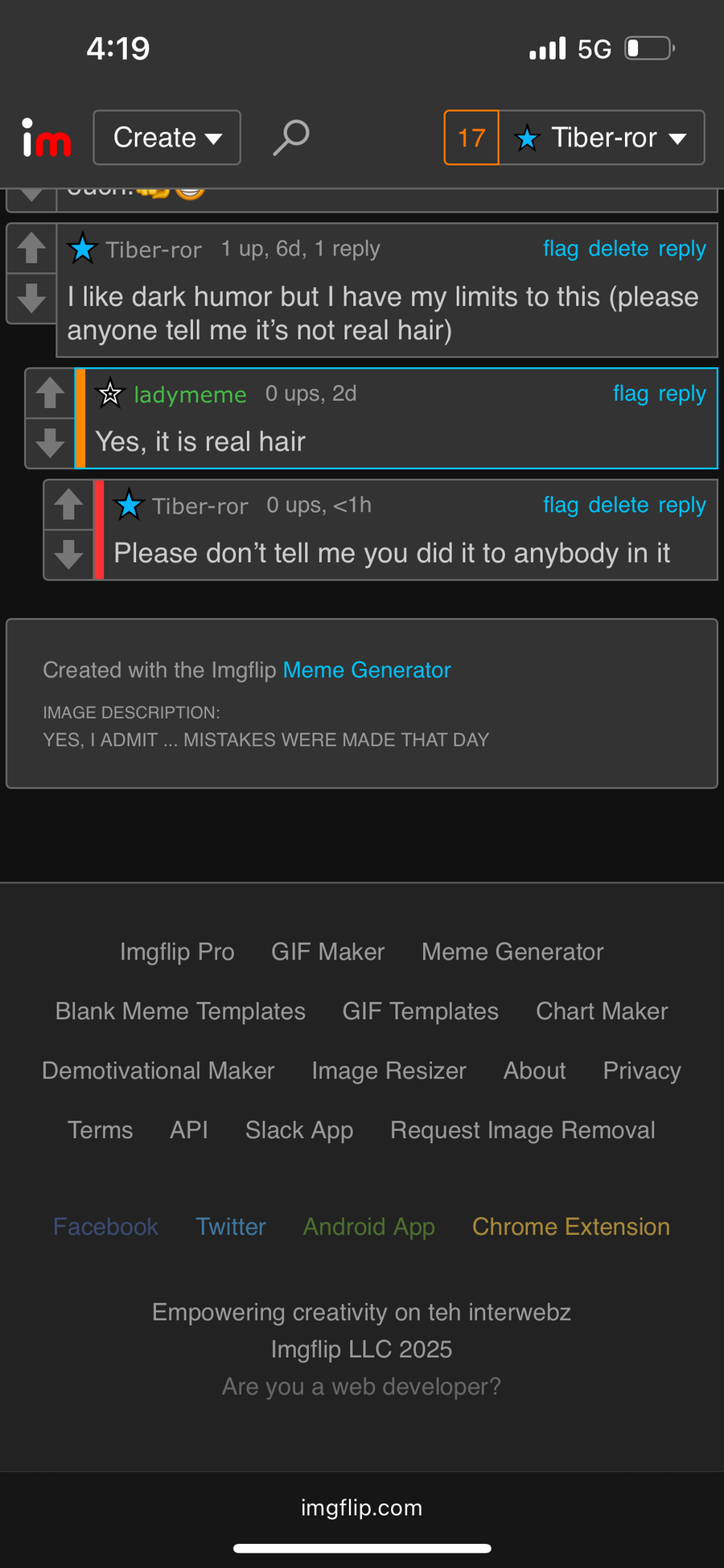Upvote the "I like dark humor" comment
Screen dimensions: 724x1568
31,248
